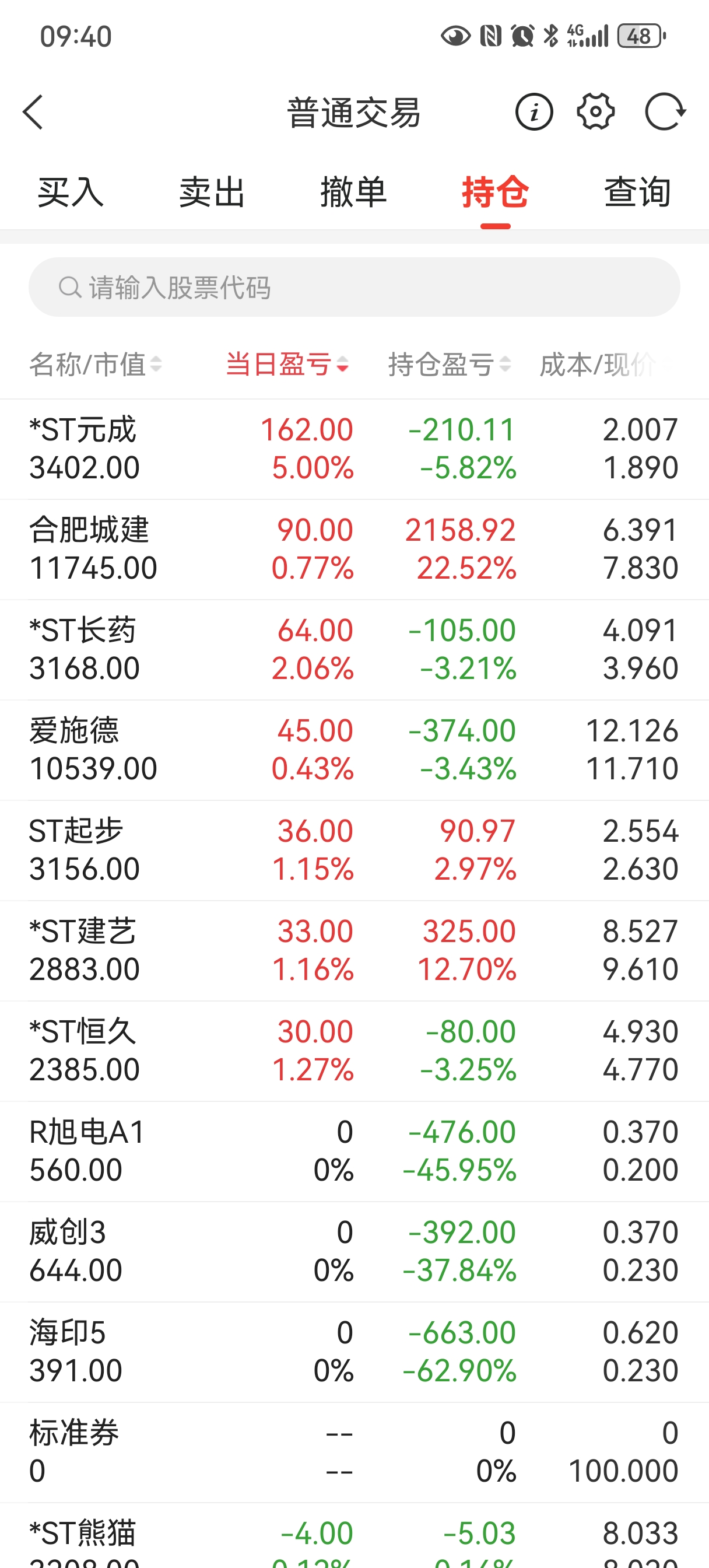Screen dimensions: 709x1568
Task: Open the 合肥城建 holding row
Action: pos(354,549)
